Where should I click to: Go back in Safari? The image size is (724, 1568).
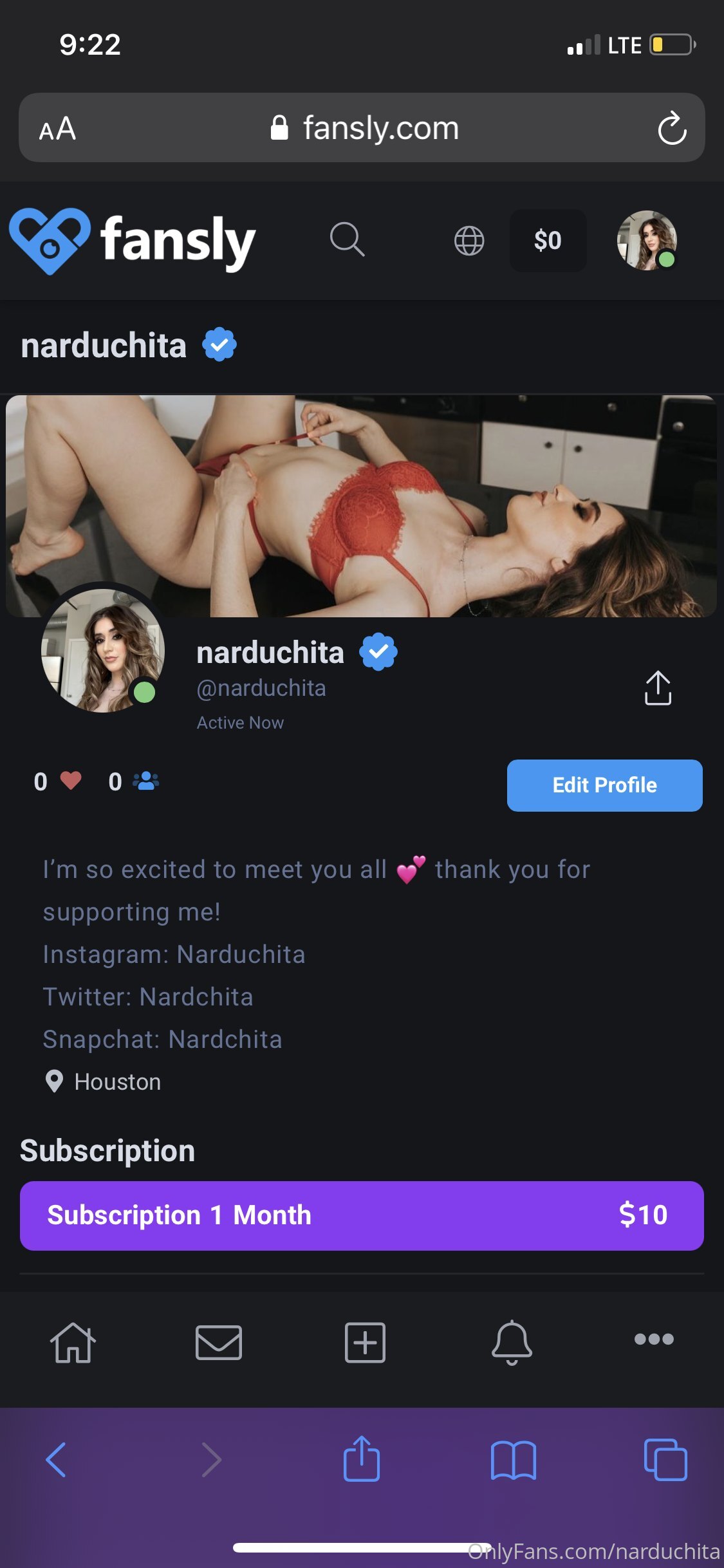tap(56, 1459)
